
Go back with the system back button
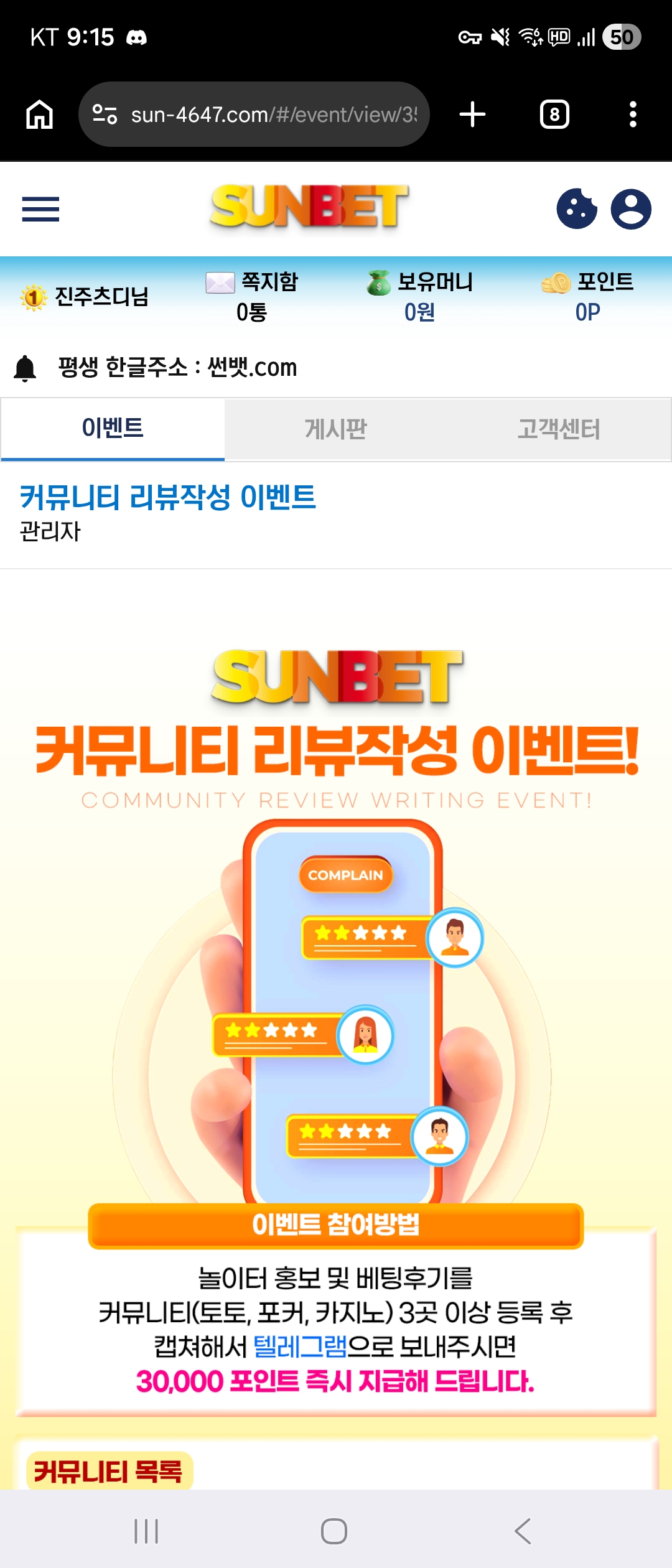pos(523,1531)
